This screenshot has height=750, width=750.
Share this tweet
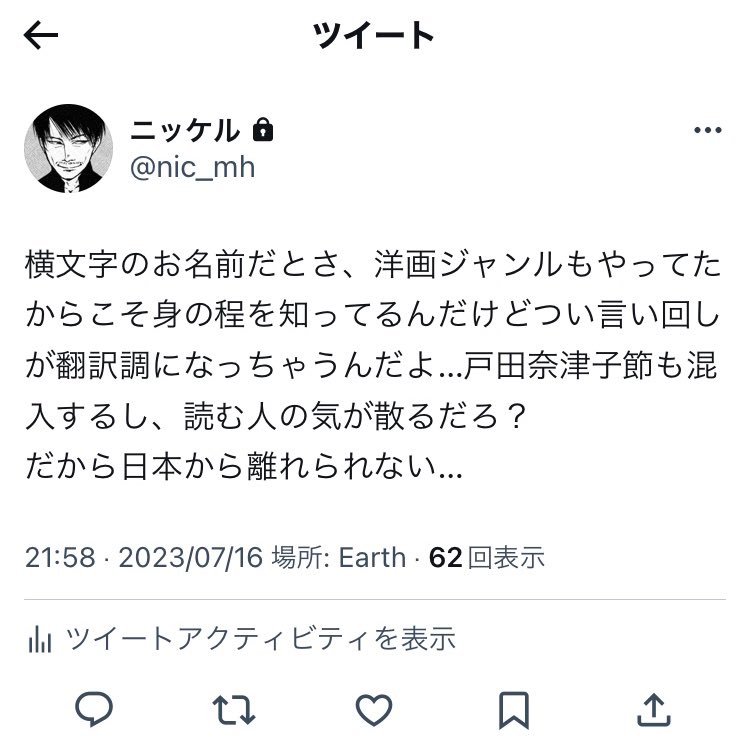(x=654, y=710)
